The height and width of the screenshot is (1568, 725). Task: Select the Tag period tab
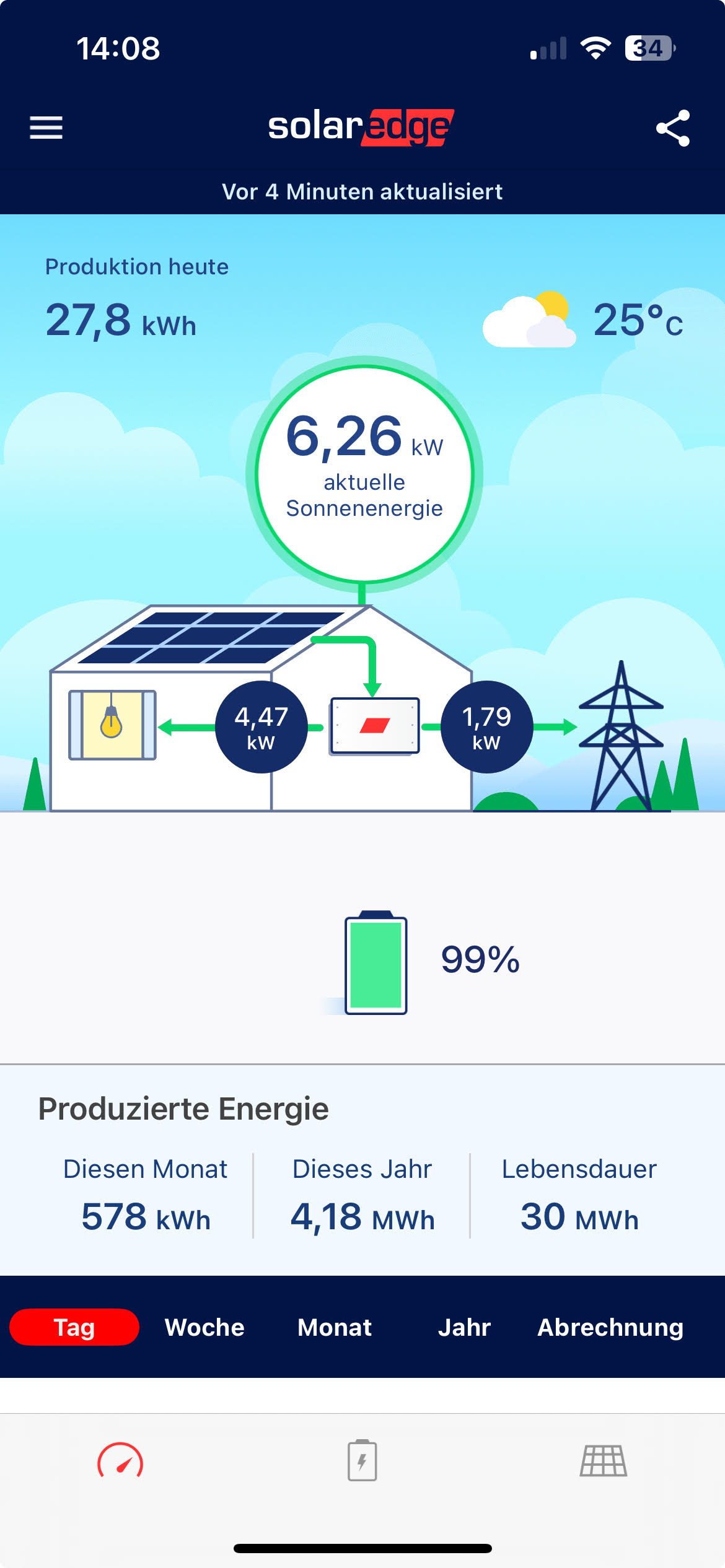point(74,1328)
